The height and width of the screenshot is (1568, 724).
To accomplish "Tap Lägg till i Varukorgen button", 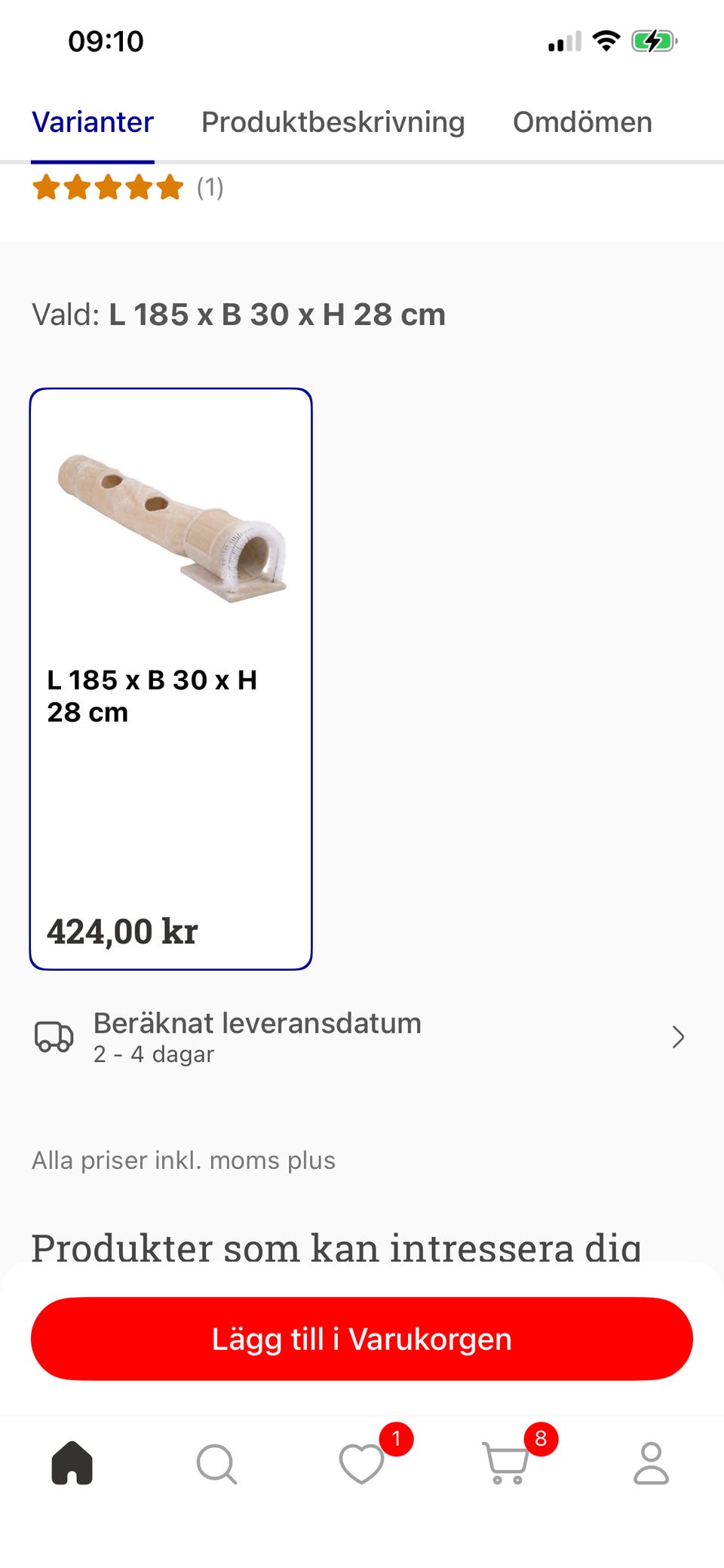I will tap(361, 1339).
